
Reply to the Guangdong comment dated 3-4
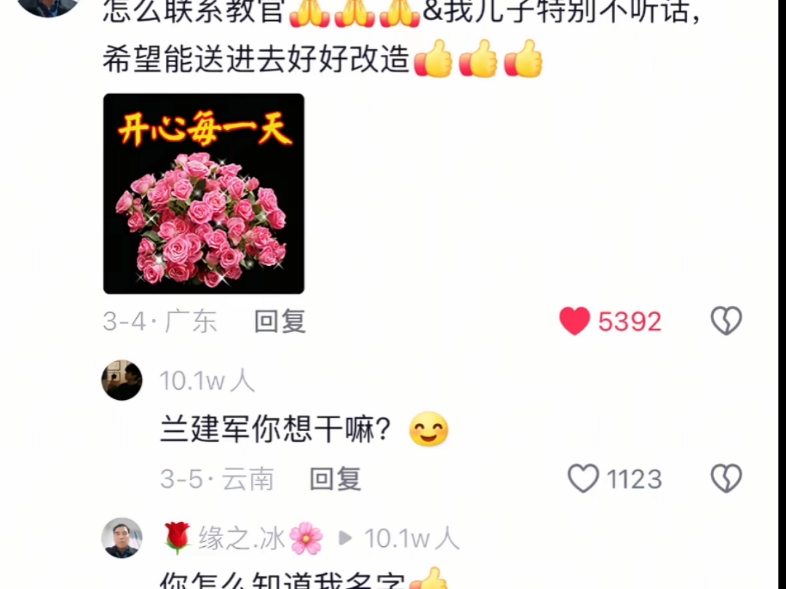click(279, 321)
